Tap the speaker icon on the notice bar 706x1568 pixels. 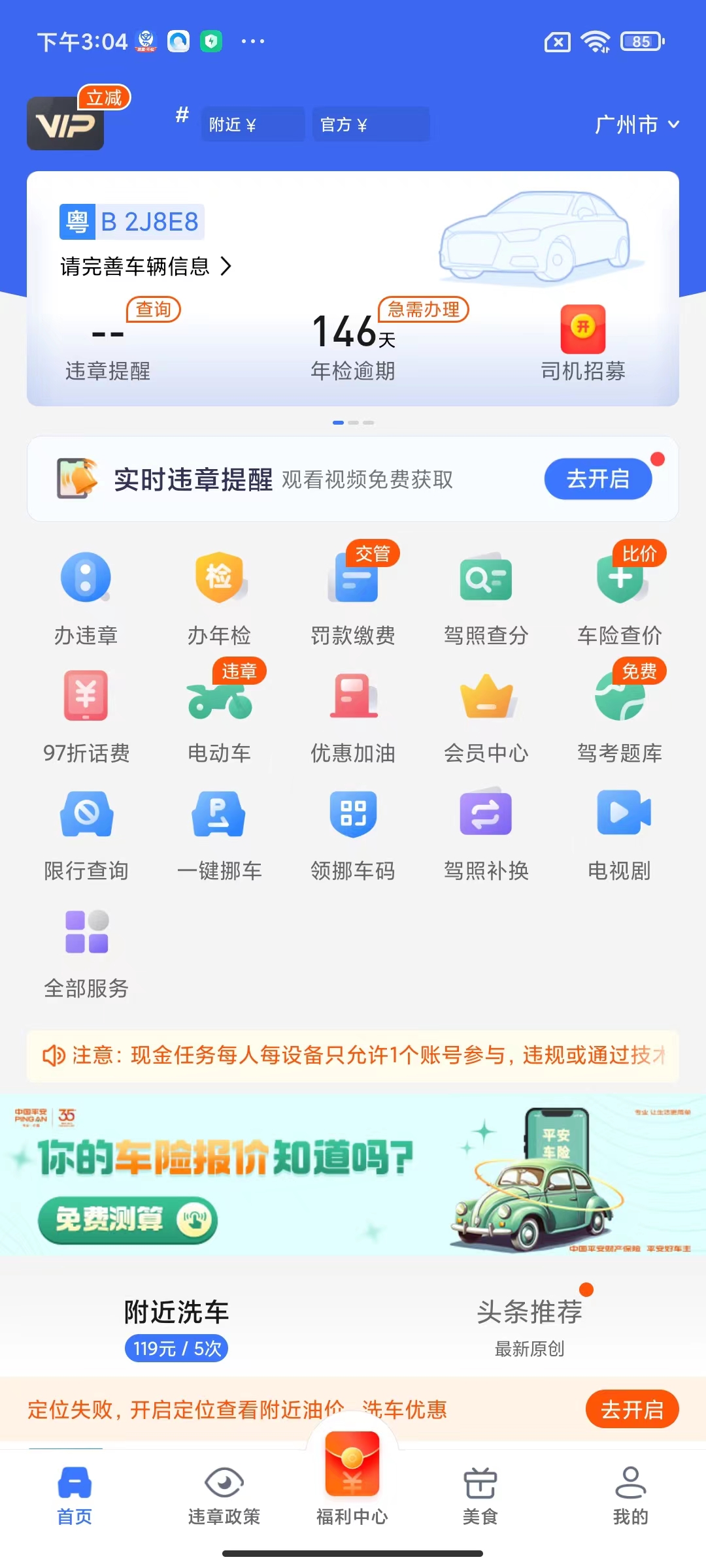pyautogui.click(x=54, y=1056)
